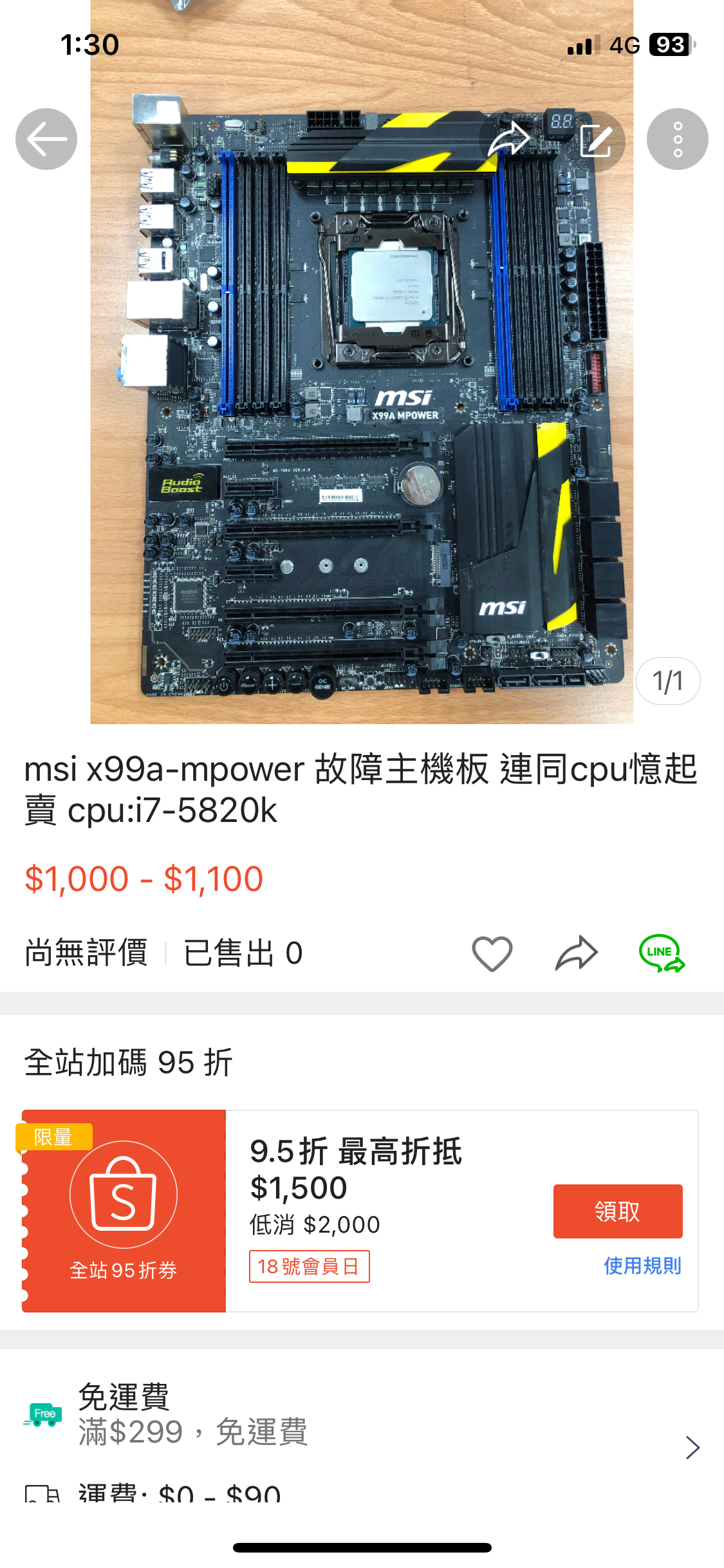Tap the share arrow beside the heart

pyautogui.click(x=576, y=953)
